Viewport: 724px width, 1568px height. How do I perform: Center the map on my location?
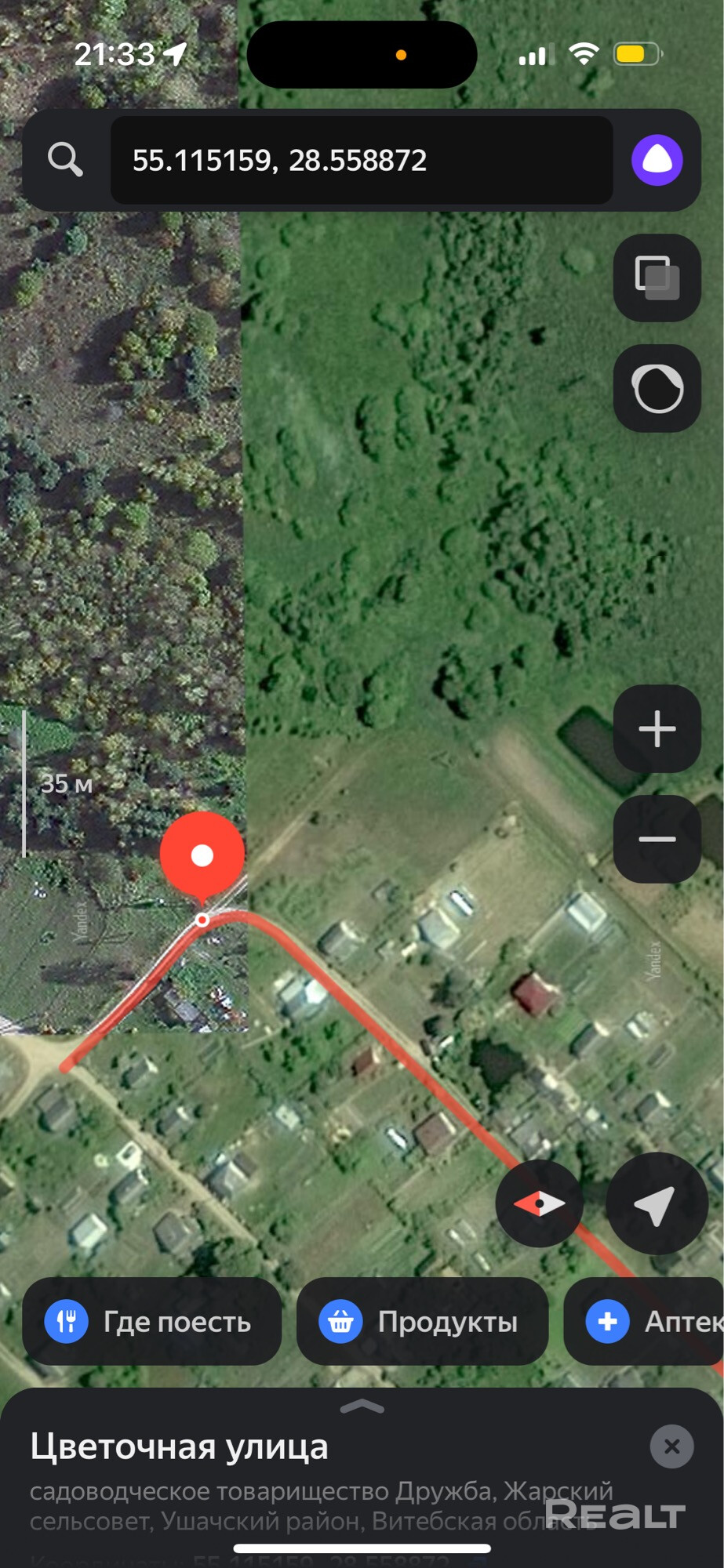click(657, 1203)
